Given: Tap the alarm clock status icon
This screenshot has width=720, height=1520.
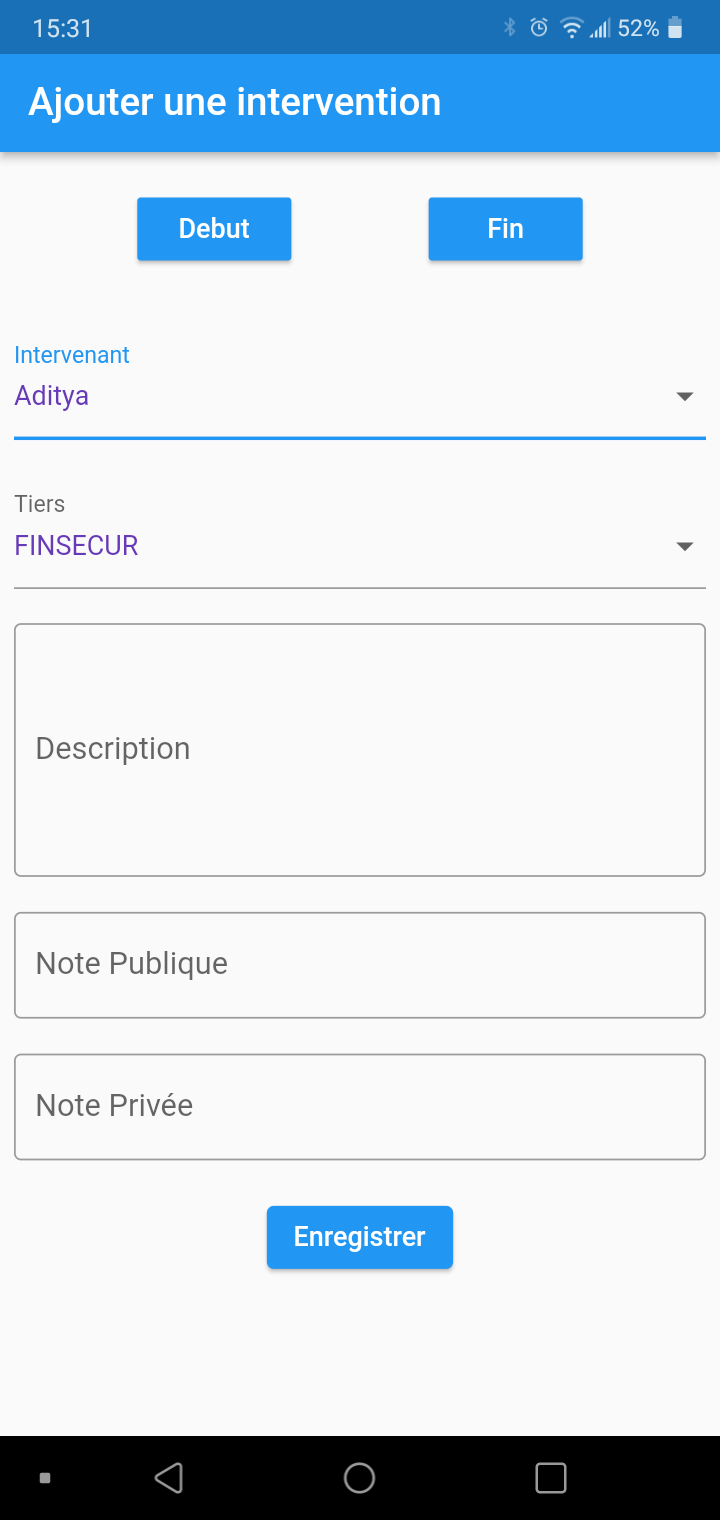Looking at the screenshot, I should 538,27.
